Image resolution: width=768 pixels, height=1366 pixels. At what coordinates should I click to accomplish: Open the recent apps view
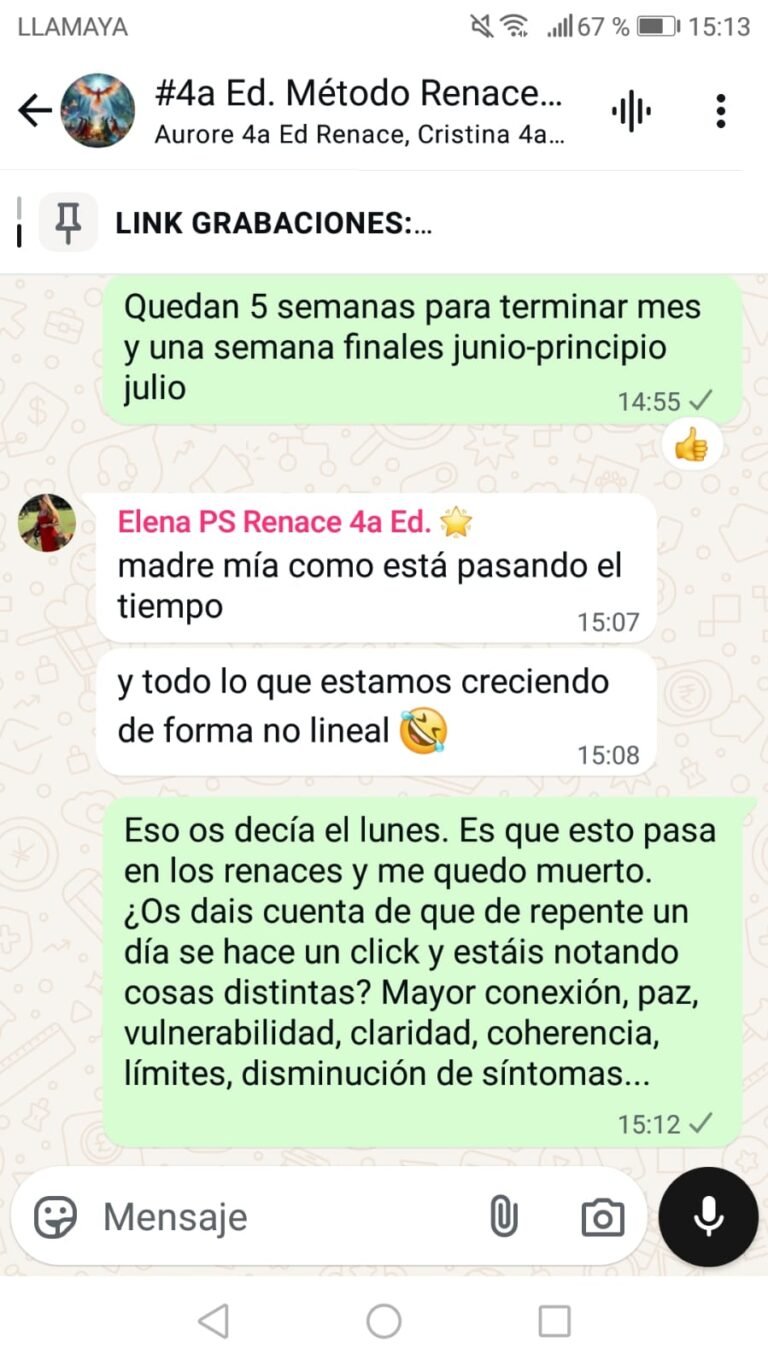tap(554, 1321)
